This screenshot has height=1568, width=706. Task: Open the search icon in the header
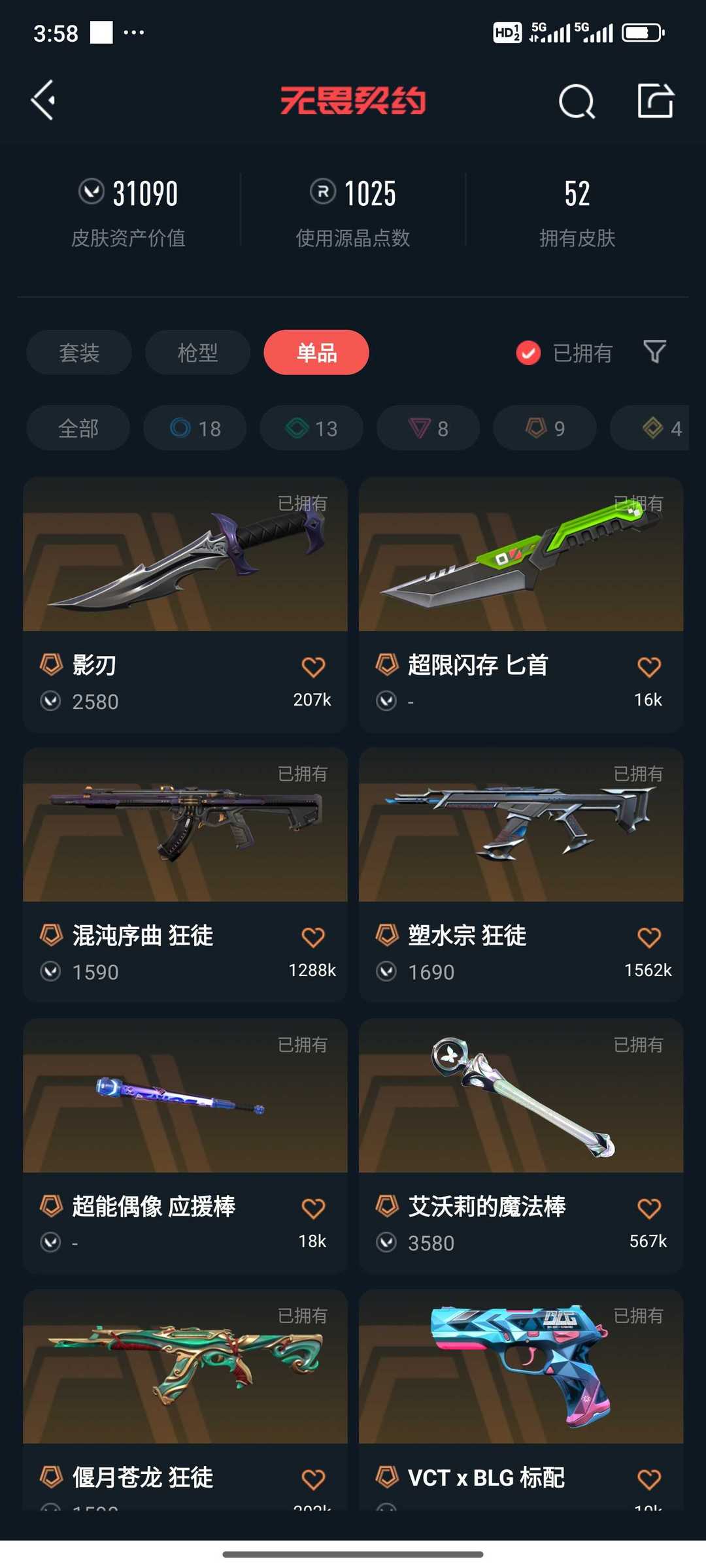[x=577, y=101]
